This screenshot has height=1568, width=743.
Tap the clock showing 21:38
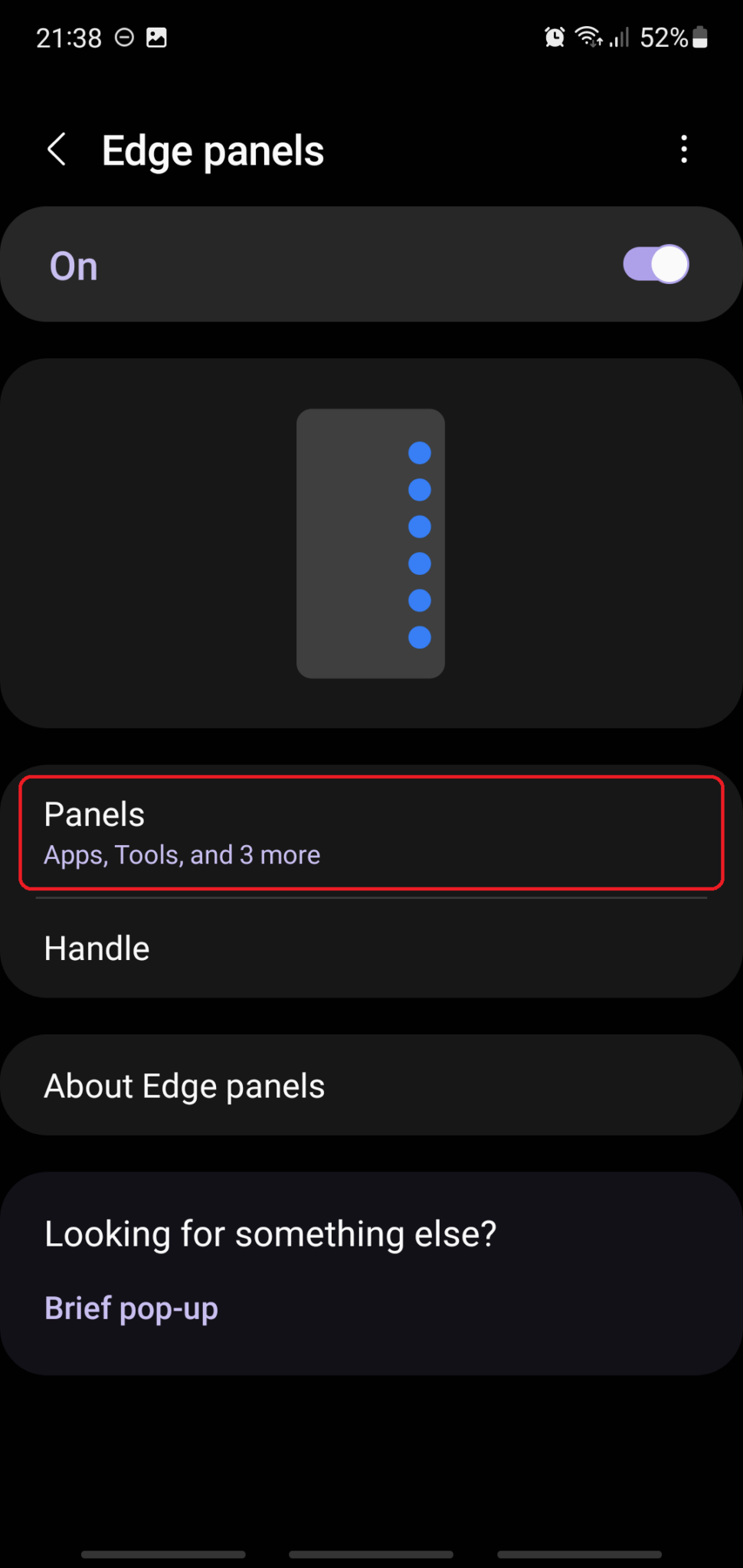point(68,37)
